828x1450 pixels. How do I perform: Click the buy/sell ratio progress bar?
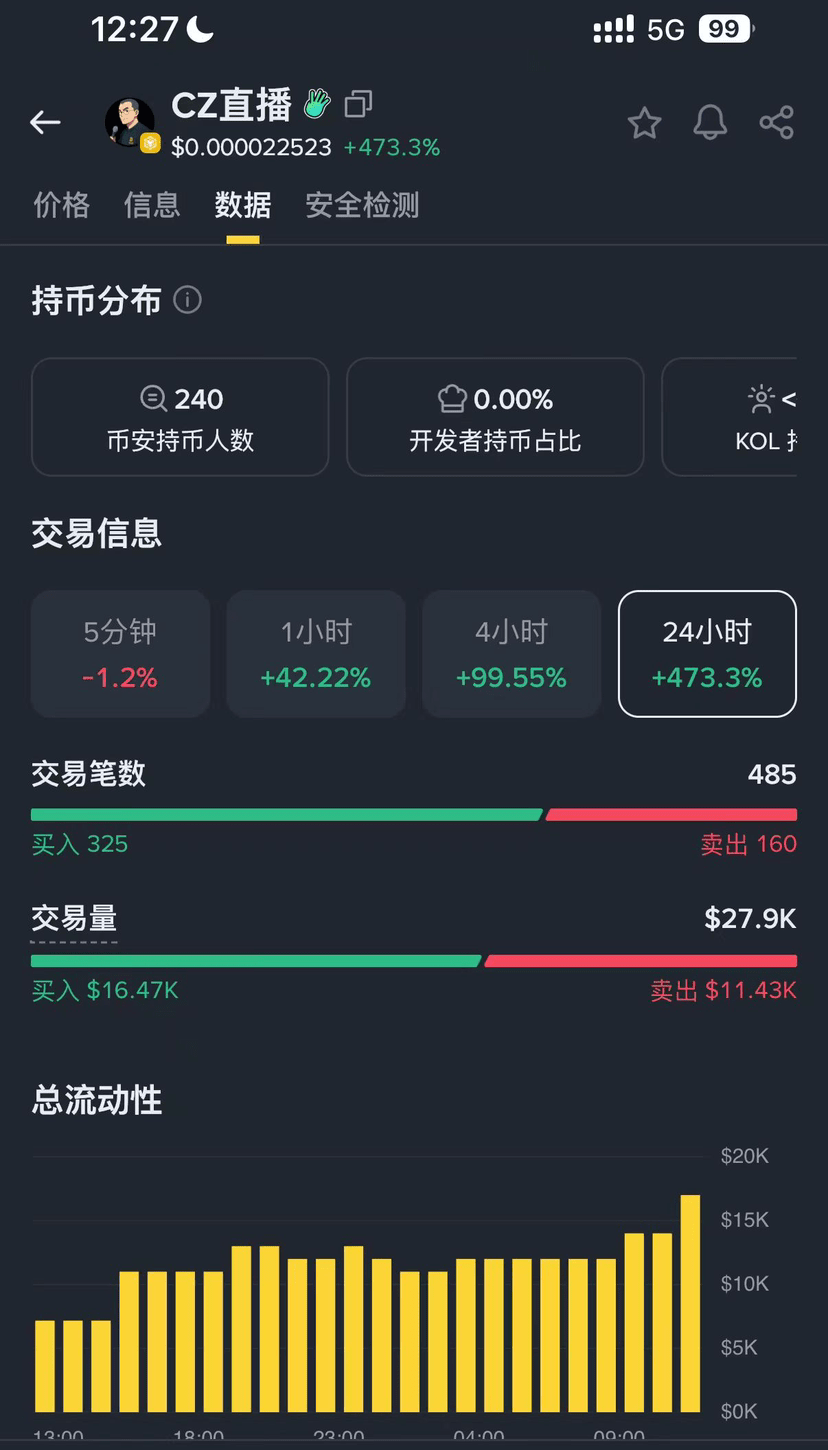click(x=414, y=813)
